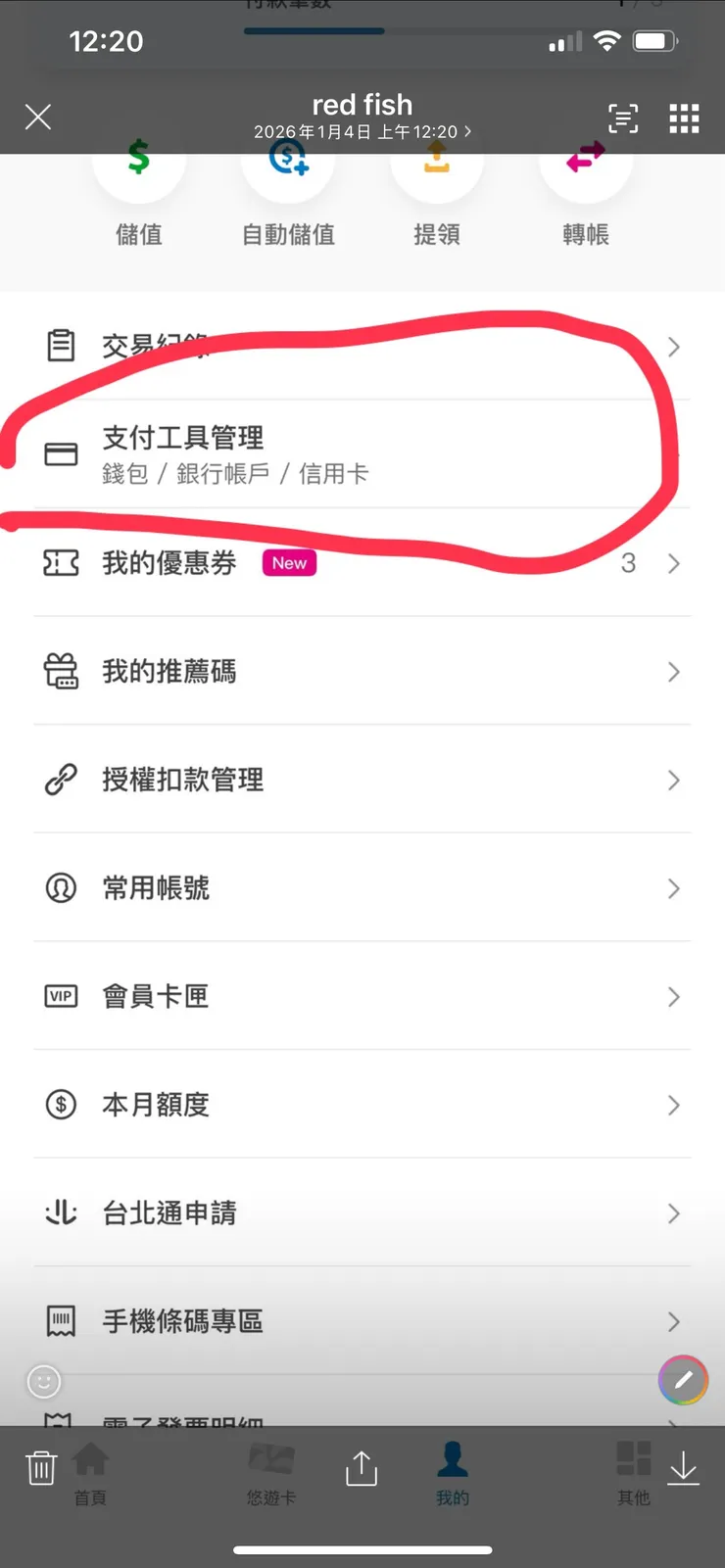Open the grid apps icon top right
This screenshot has height=1568, width=725.
tap(684, 118)
